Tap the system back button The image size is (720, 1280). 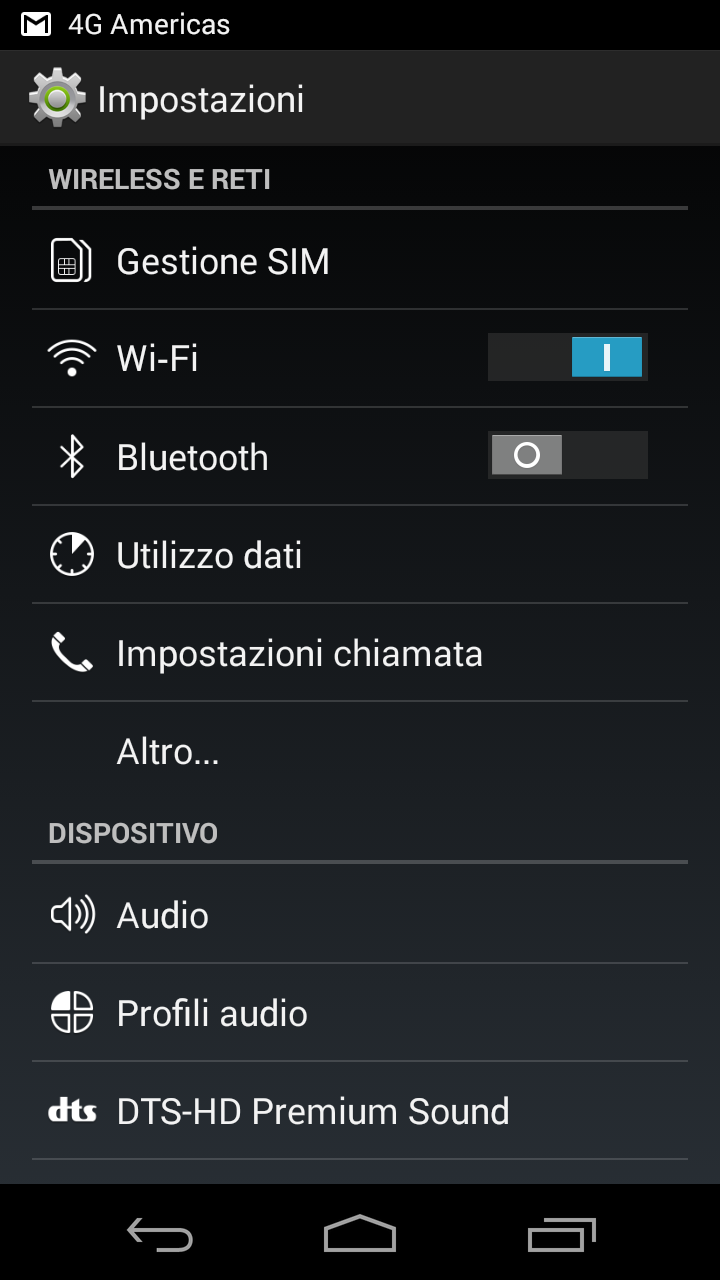click(x=160, y=1234)
